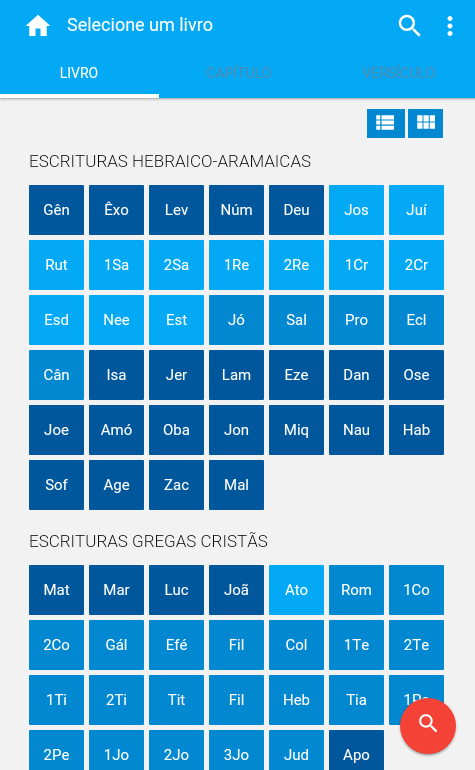Open the Rom book

coord(356,590)
